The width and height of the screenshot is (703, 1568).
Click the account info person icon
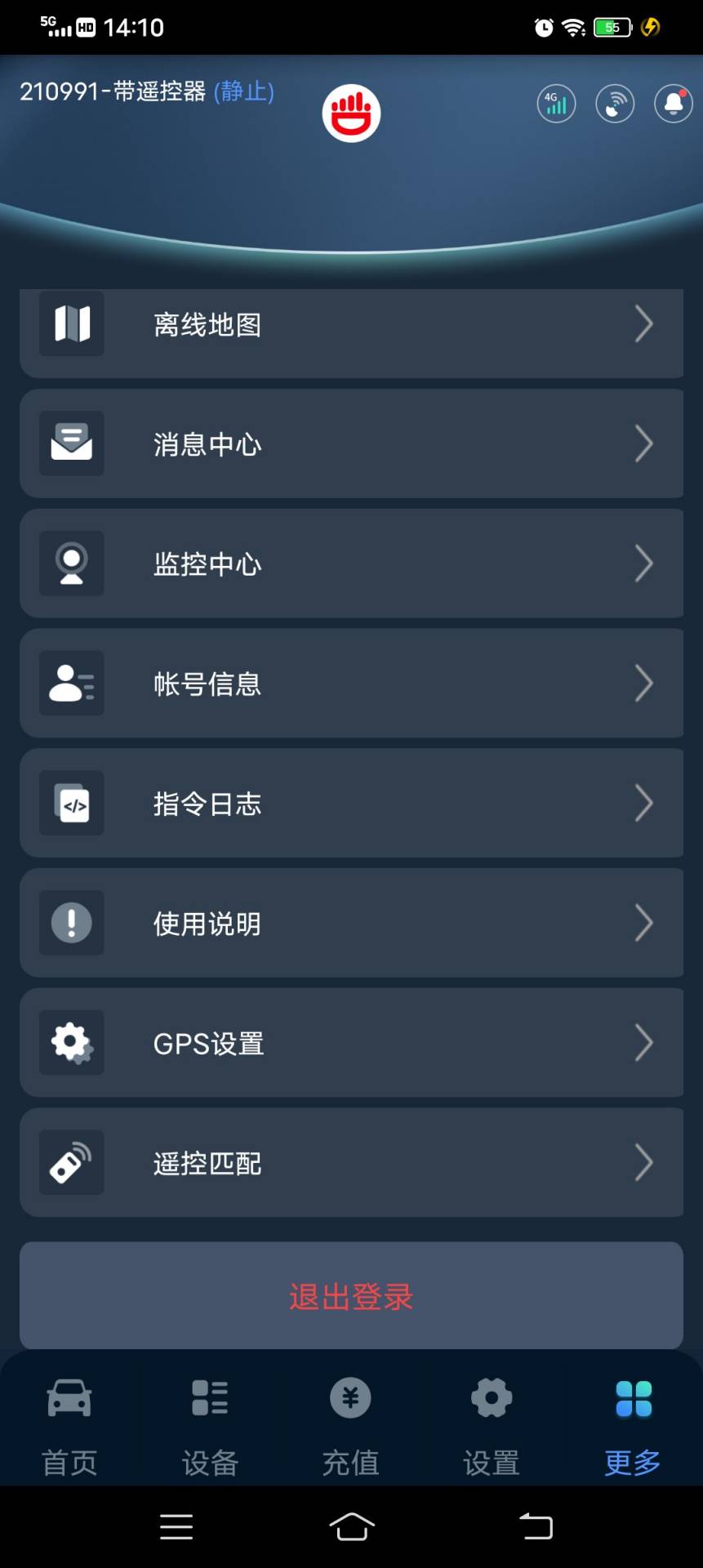[72, 684]
